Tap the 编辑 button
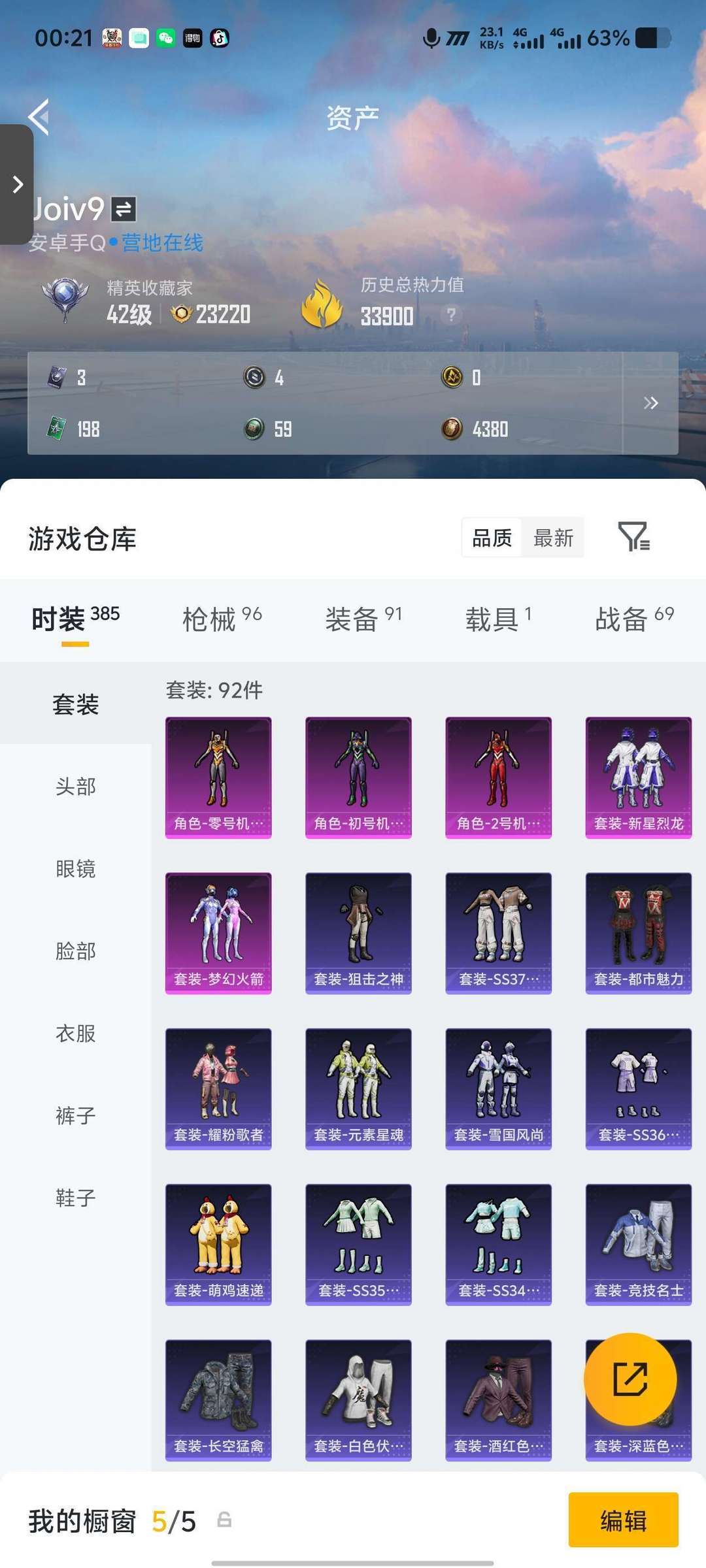706x1568 pixels. click(x=623, y=1520)
